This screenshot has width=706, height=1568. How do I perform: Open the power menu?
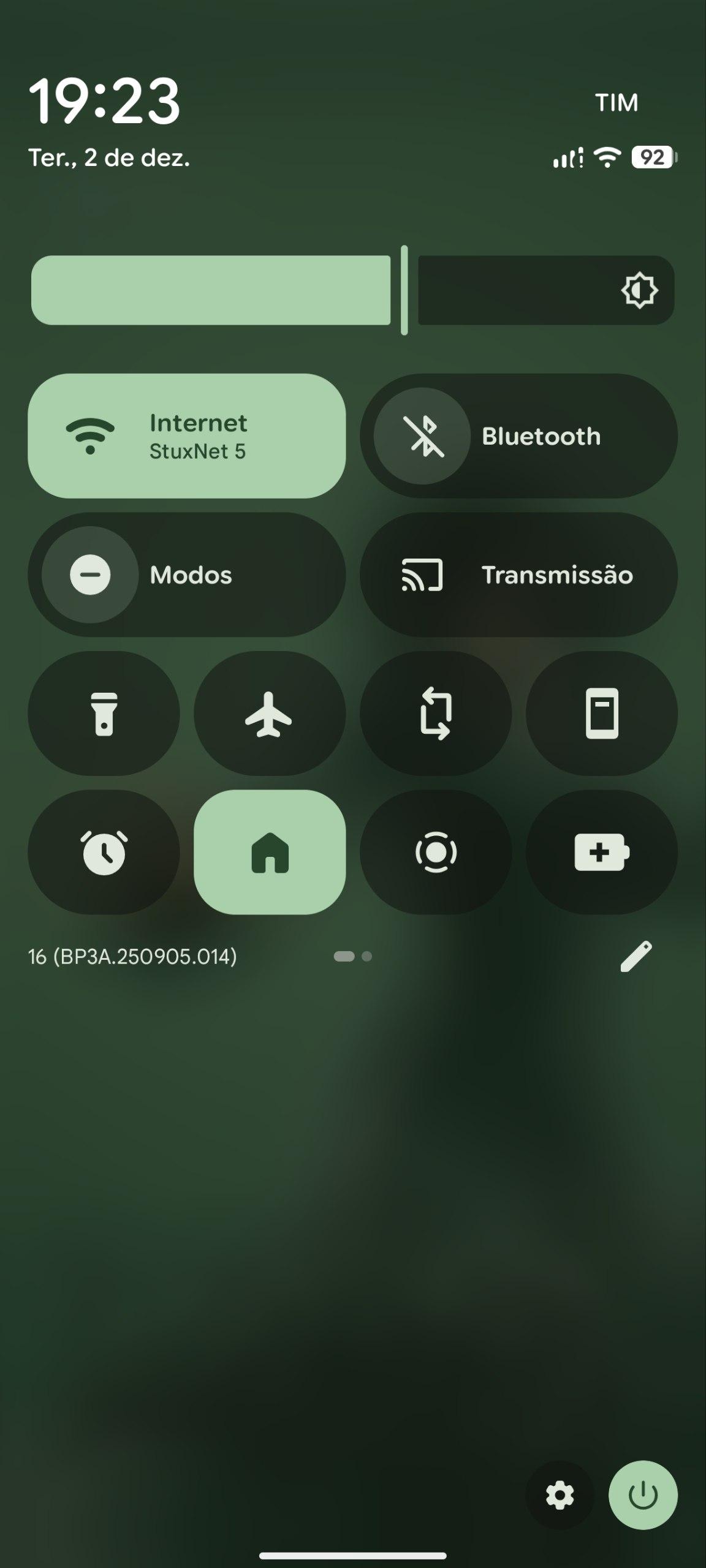tap(643, 1496)
